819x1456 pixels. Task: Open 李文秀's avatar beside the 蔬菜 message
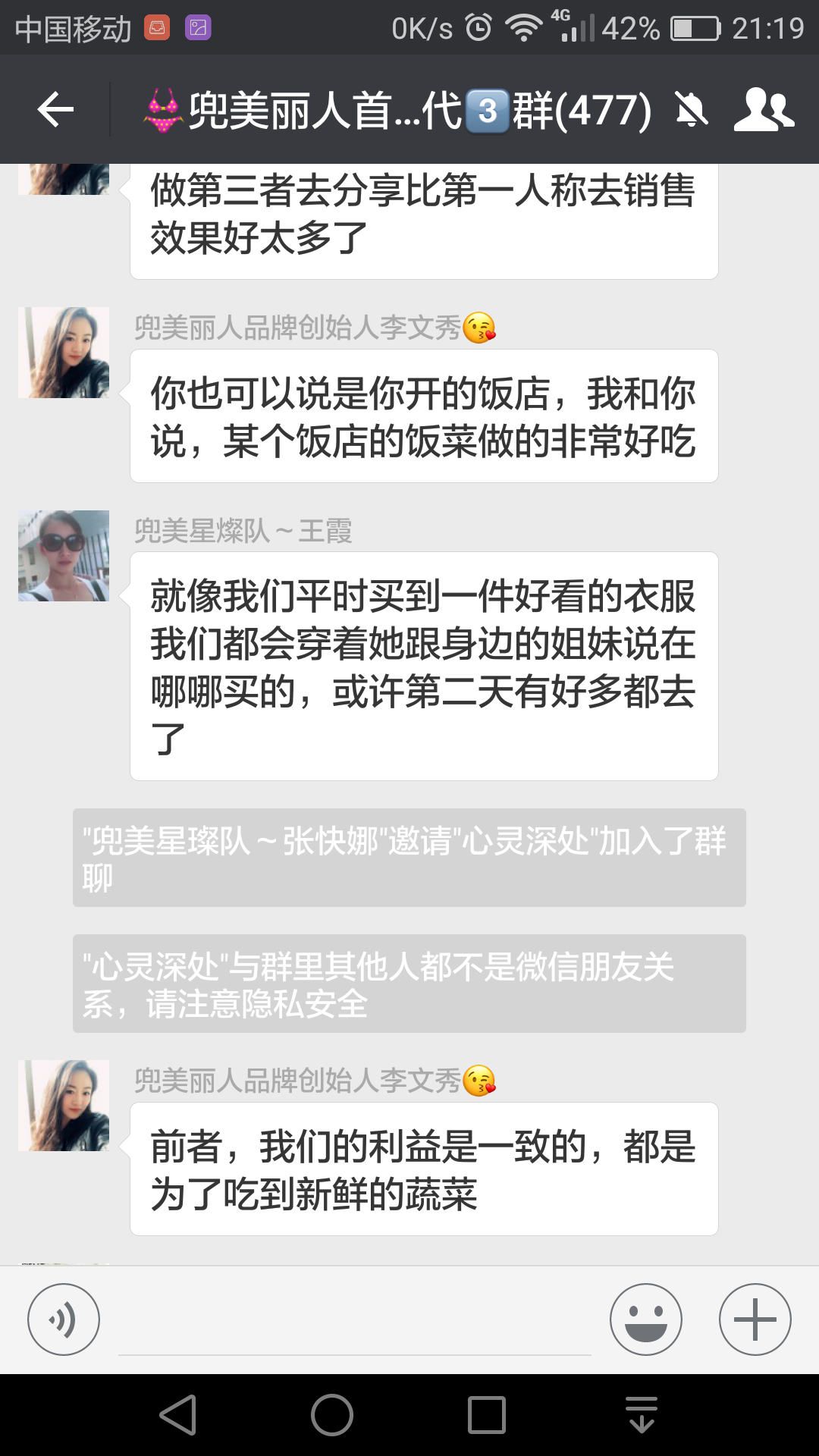click(64, 1106)
